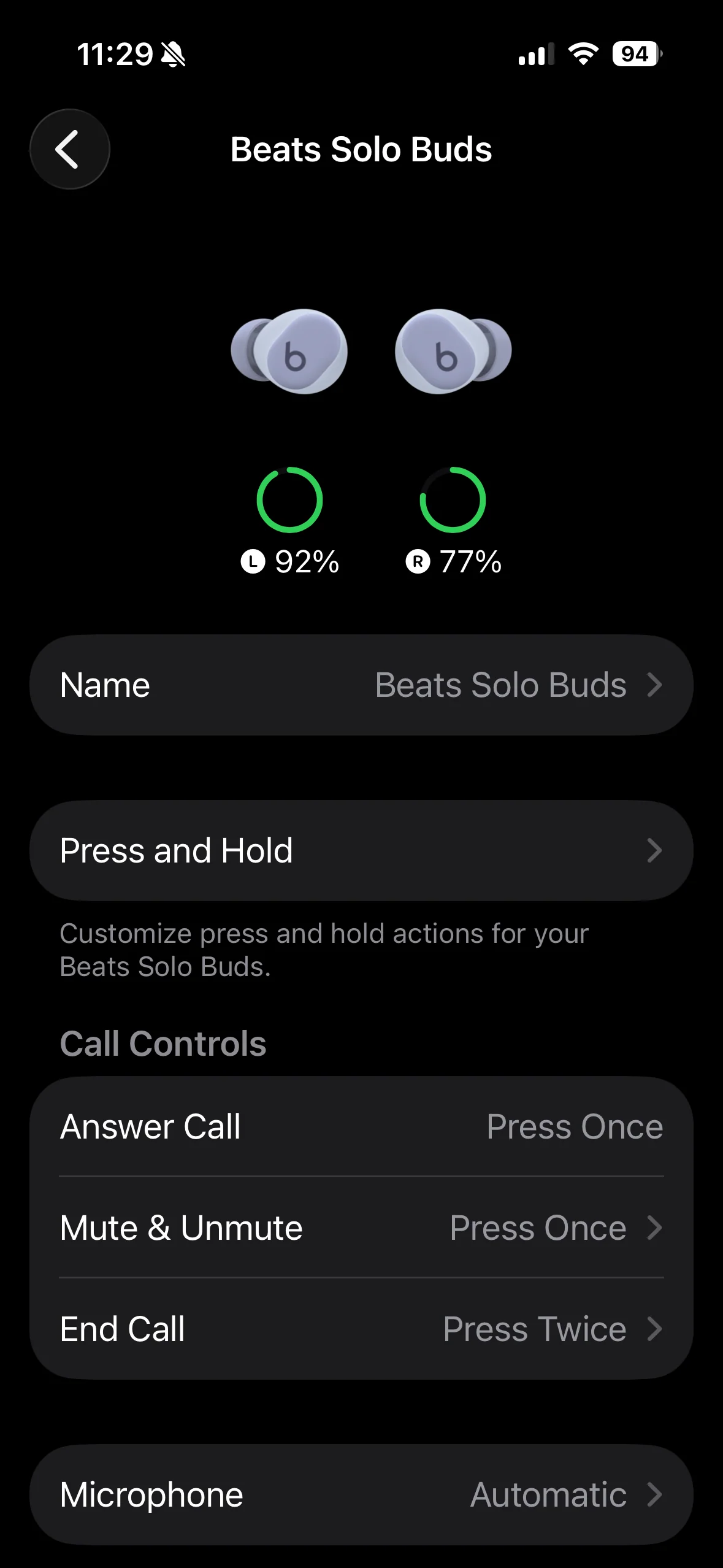Open the Microphone setting

tap(361, 1494)
